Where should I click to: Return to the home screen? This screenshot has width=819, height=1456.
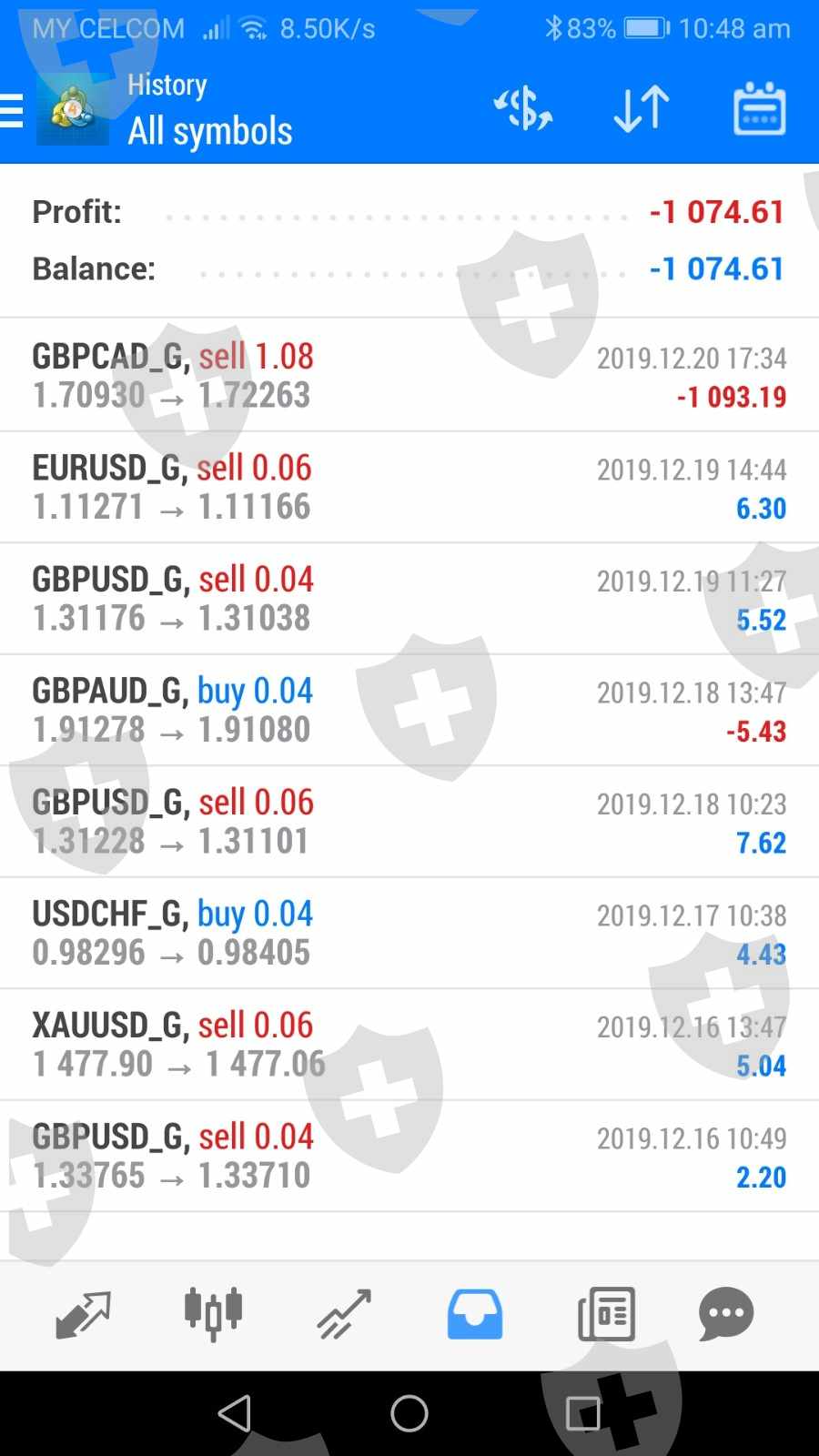pyautogui.click(x=409, y=1413)
